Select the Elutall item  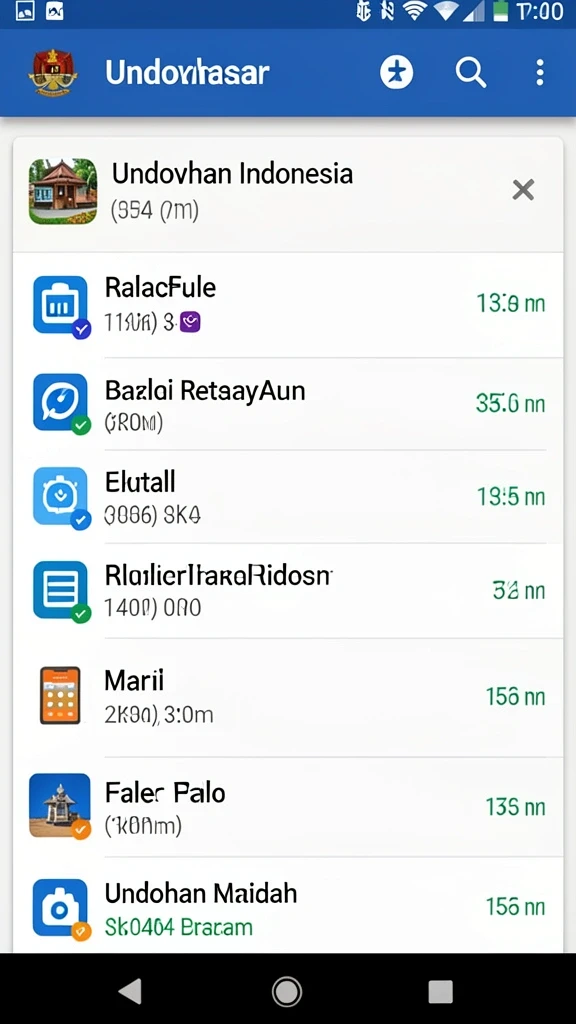(288, 497)
